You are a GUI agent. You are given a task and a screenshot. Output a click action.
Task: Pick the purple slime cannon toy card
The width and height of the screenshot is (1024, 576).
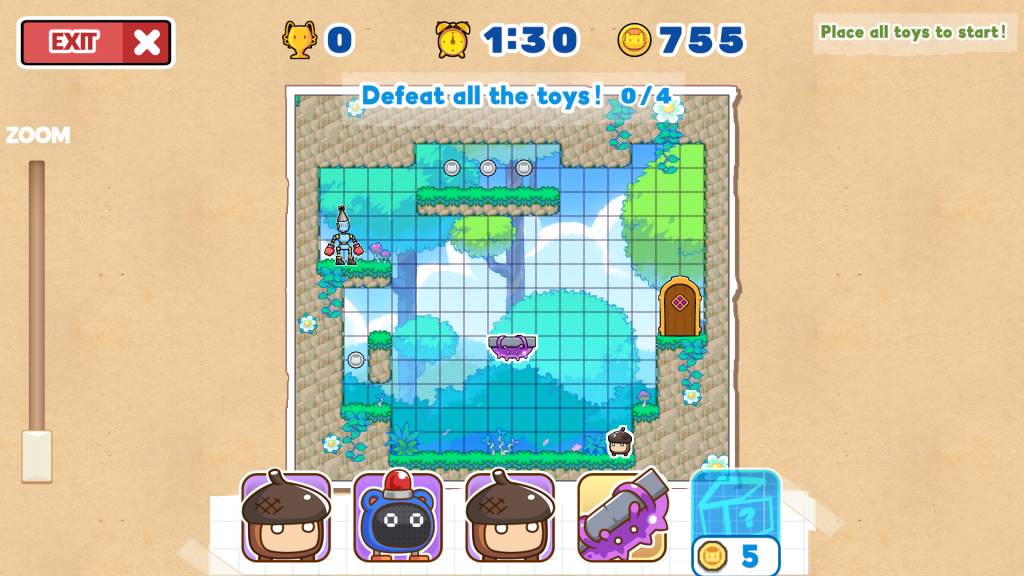622,516
